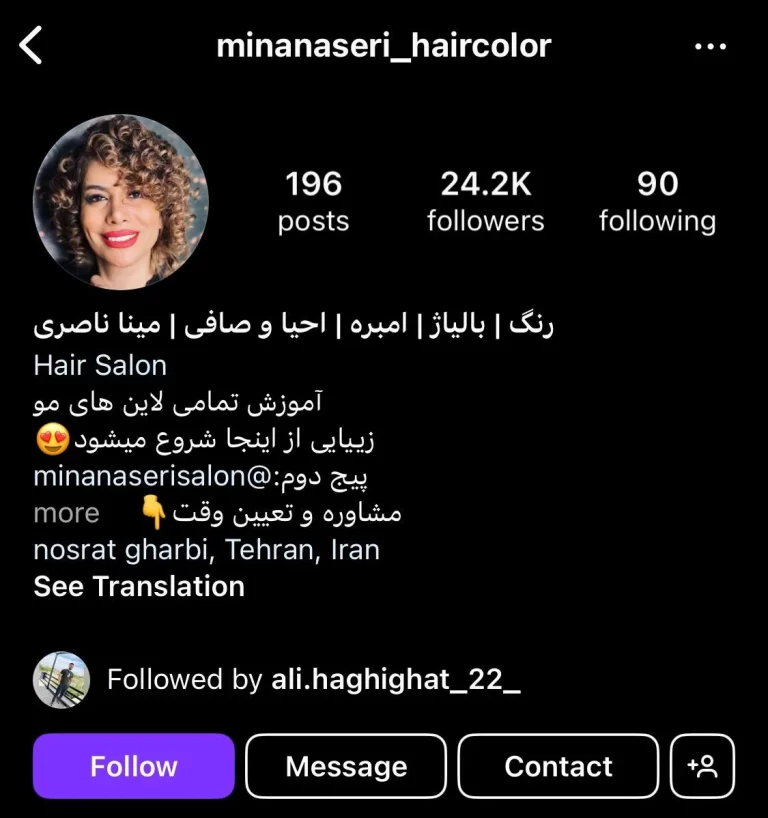
Task: Follow minanaseri_haircolor
Action: coord(134,766)
